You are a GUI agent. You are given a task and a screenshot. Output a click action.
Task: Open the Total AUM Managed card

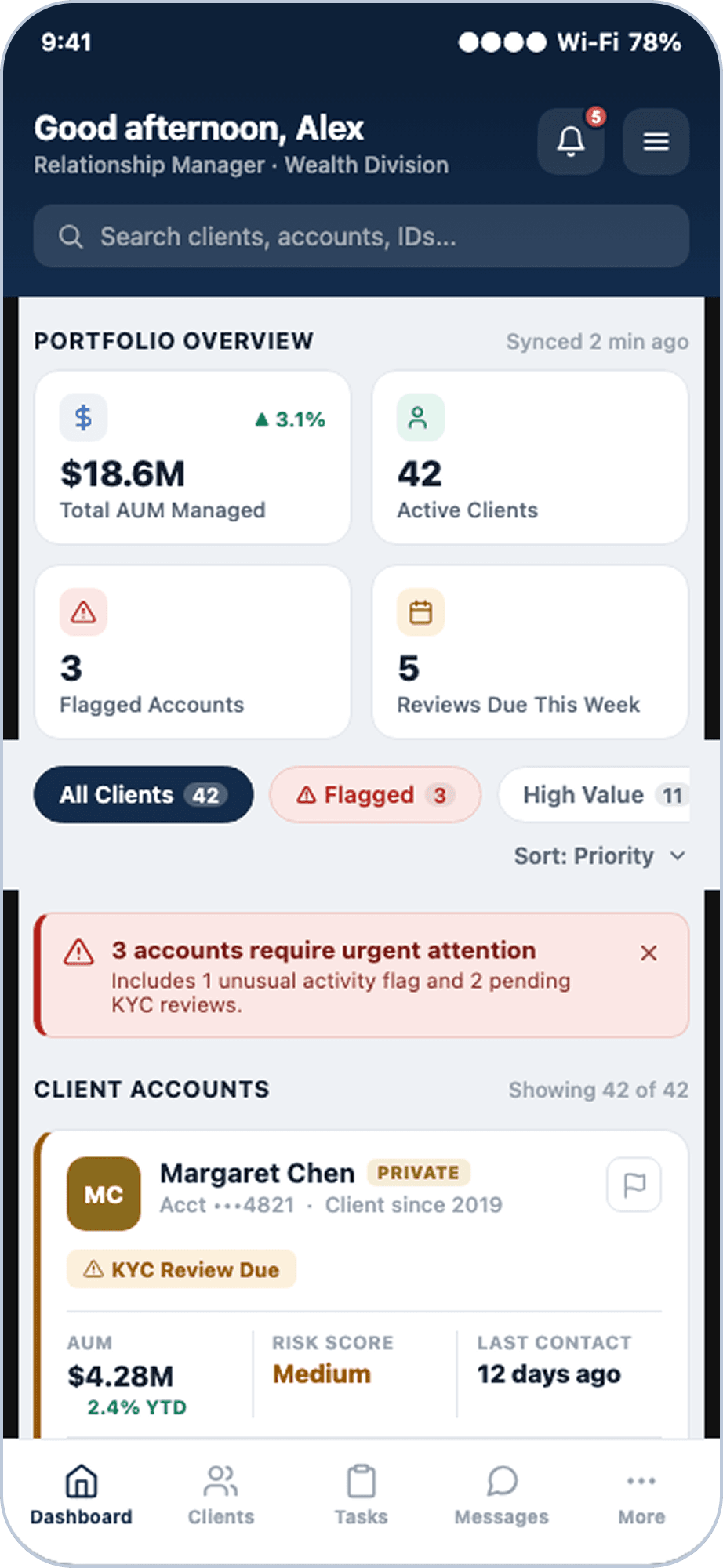pos(193,458)
